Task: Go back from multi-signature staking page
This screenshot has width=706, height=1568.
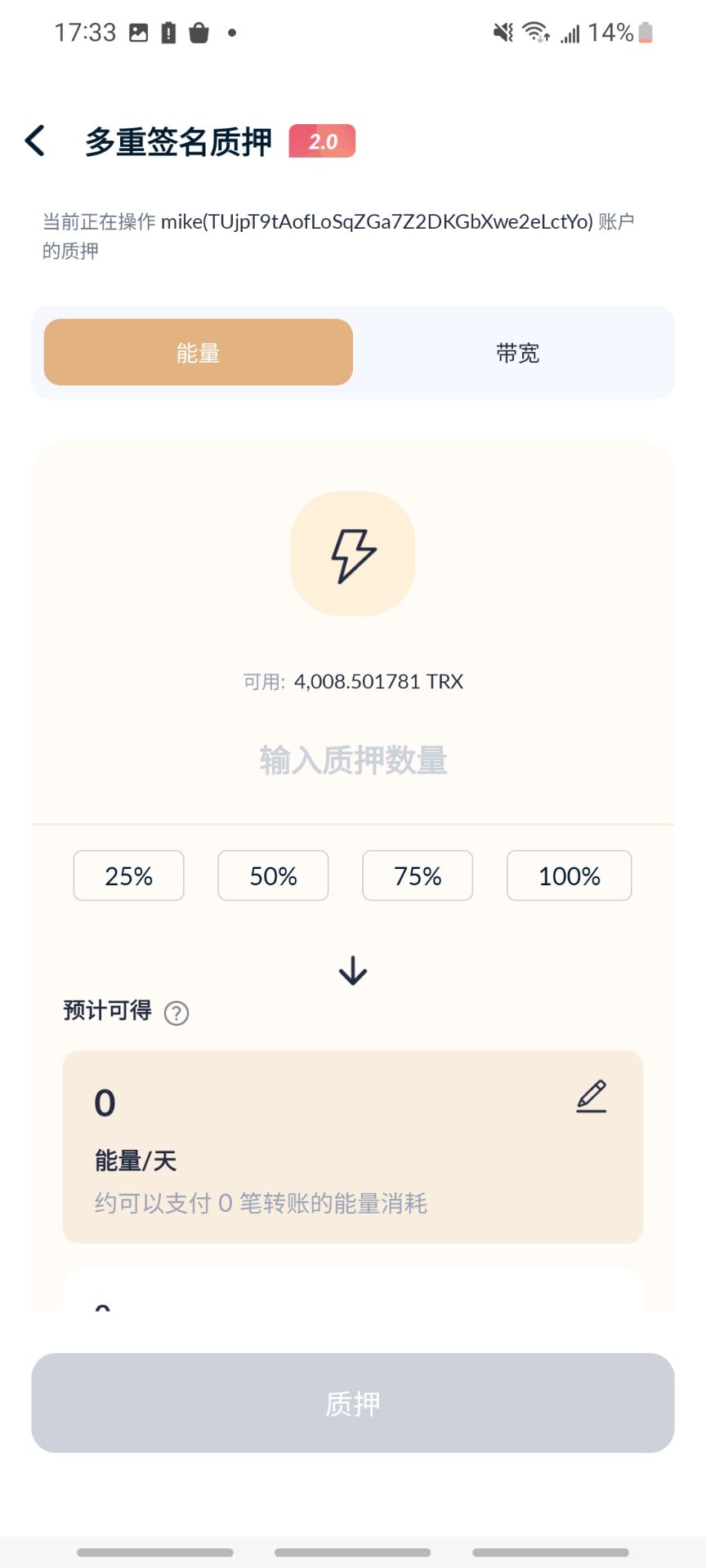Action: 35,141
